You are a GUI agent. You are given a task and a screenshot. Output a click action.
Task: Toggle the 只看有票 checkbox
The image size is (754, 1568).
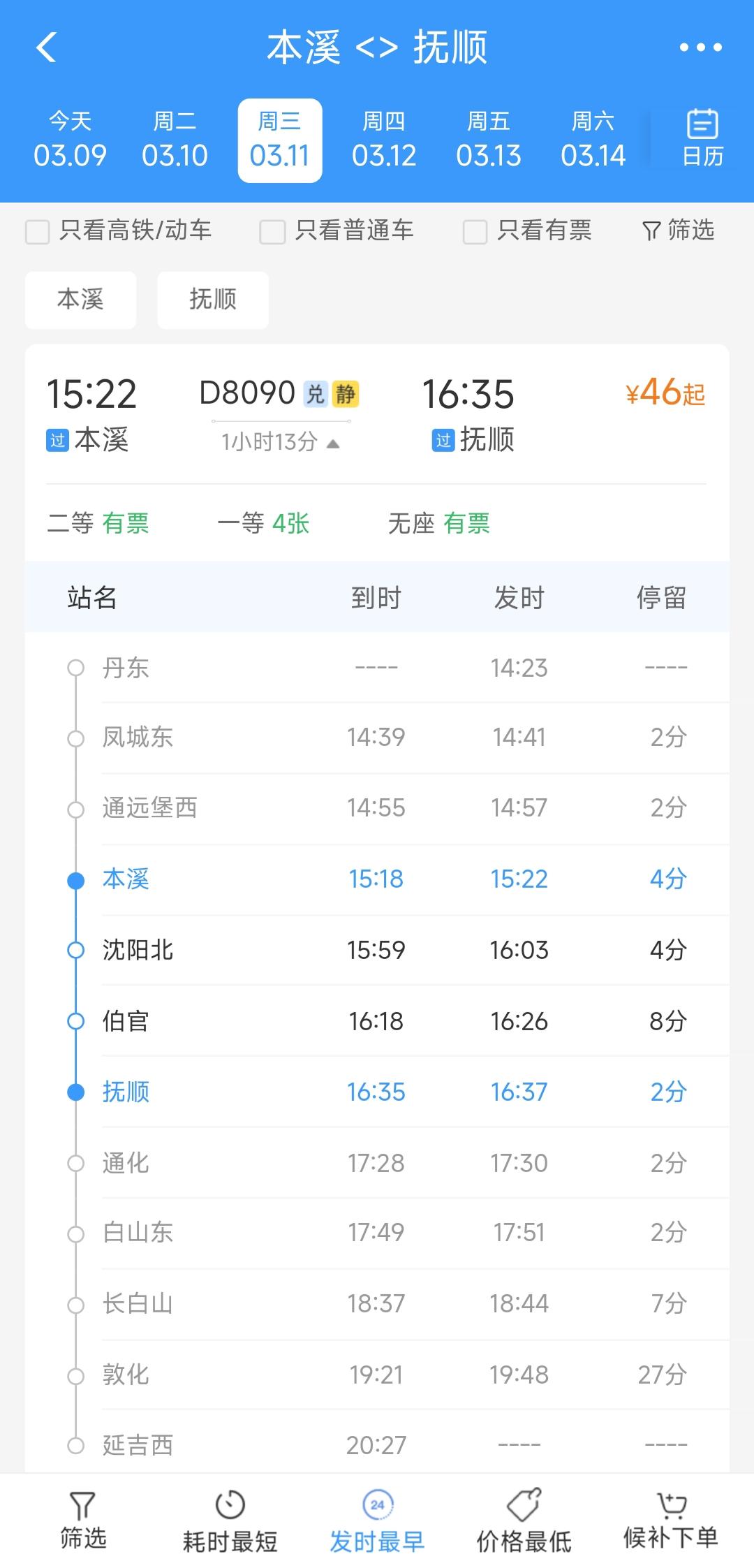click(475, 231)
